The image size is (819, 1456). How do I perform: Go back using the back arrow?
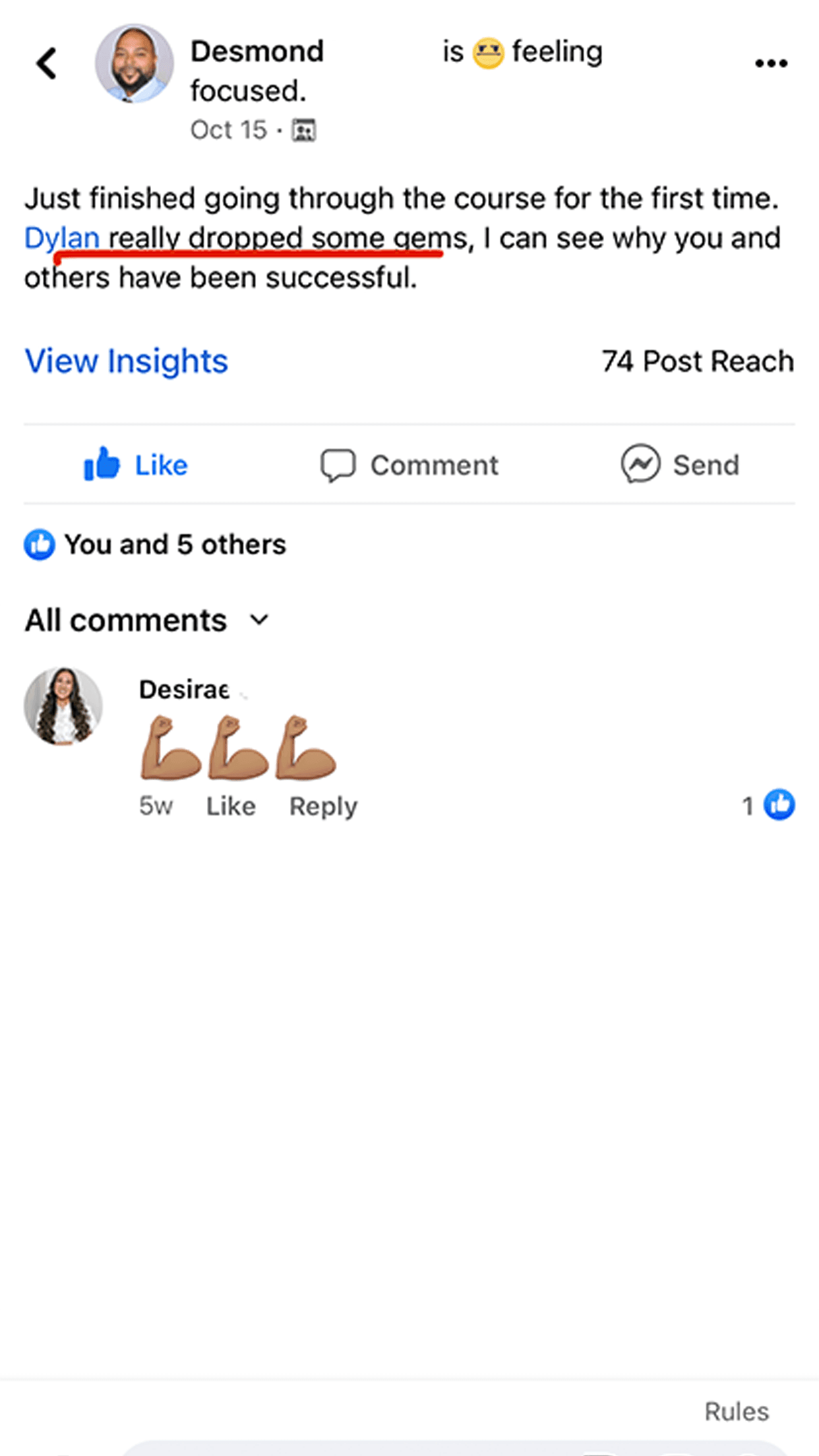[x=46, y=64]
